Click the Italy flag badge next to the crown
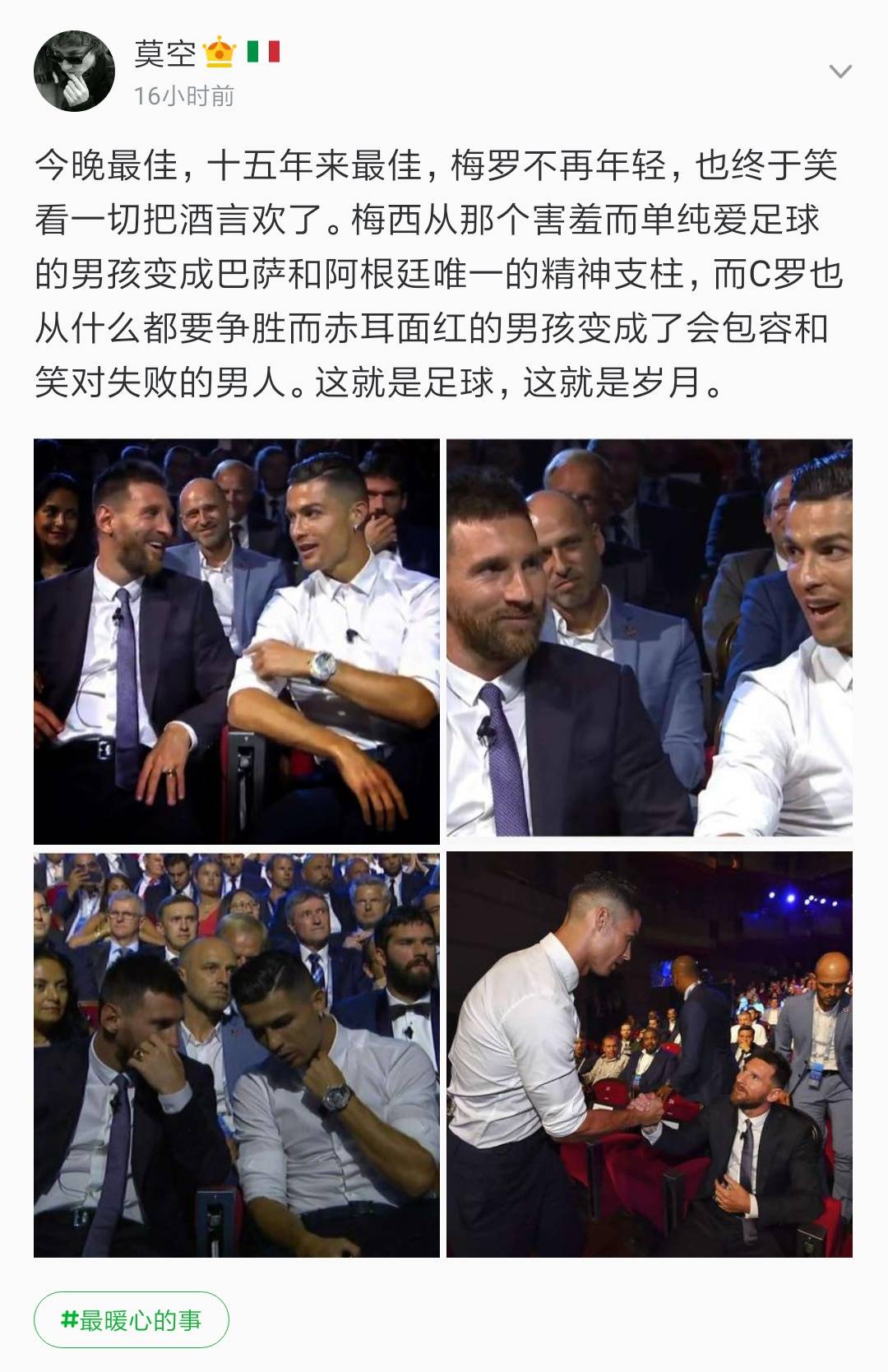The image size is (888, 1372). (260, 53)
